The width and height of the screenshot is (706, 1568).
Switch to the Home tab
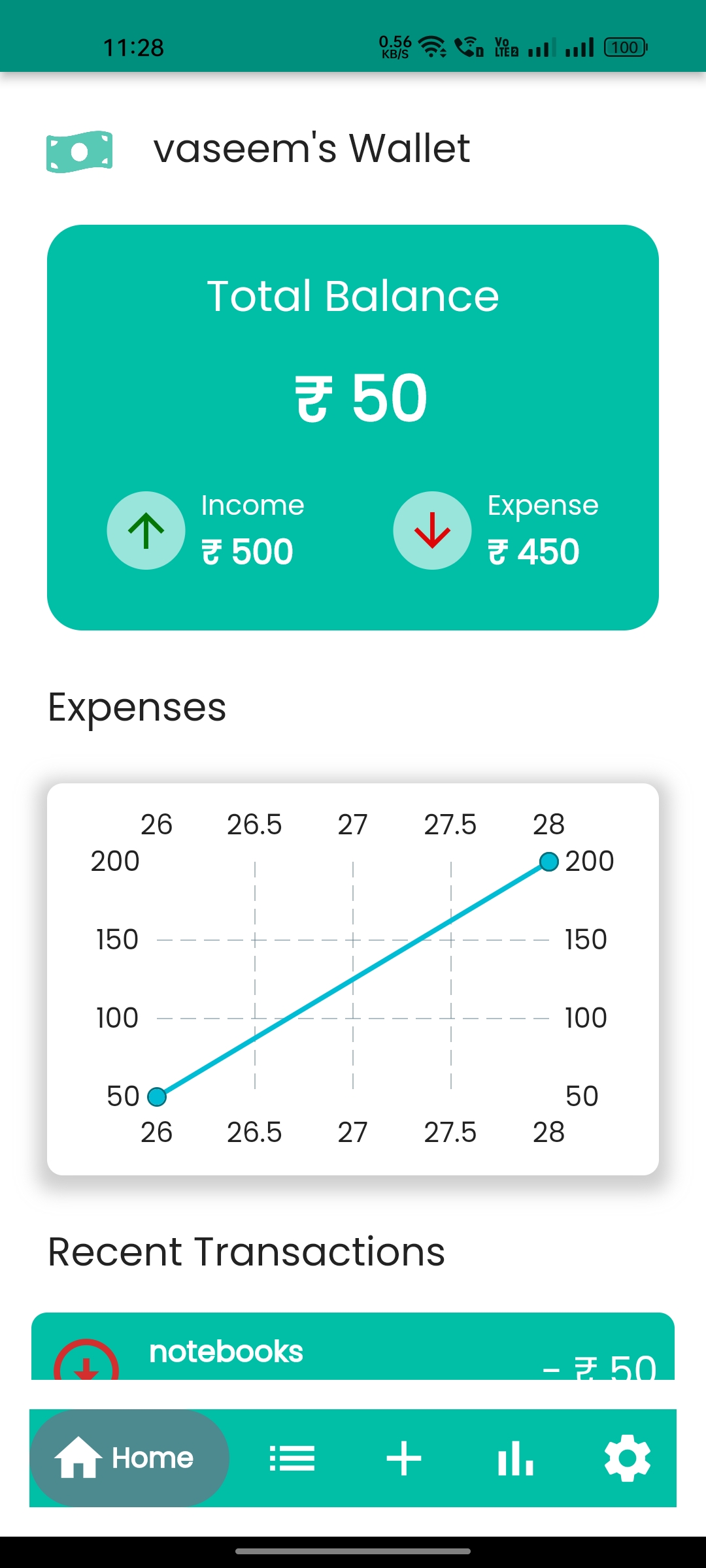(129, 1458)
